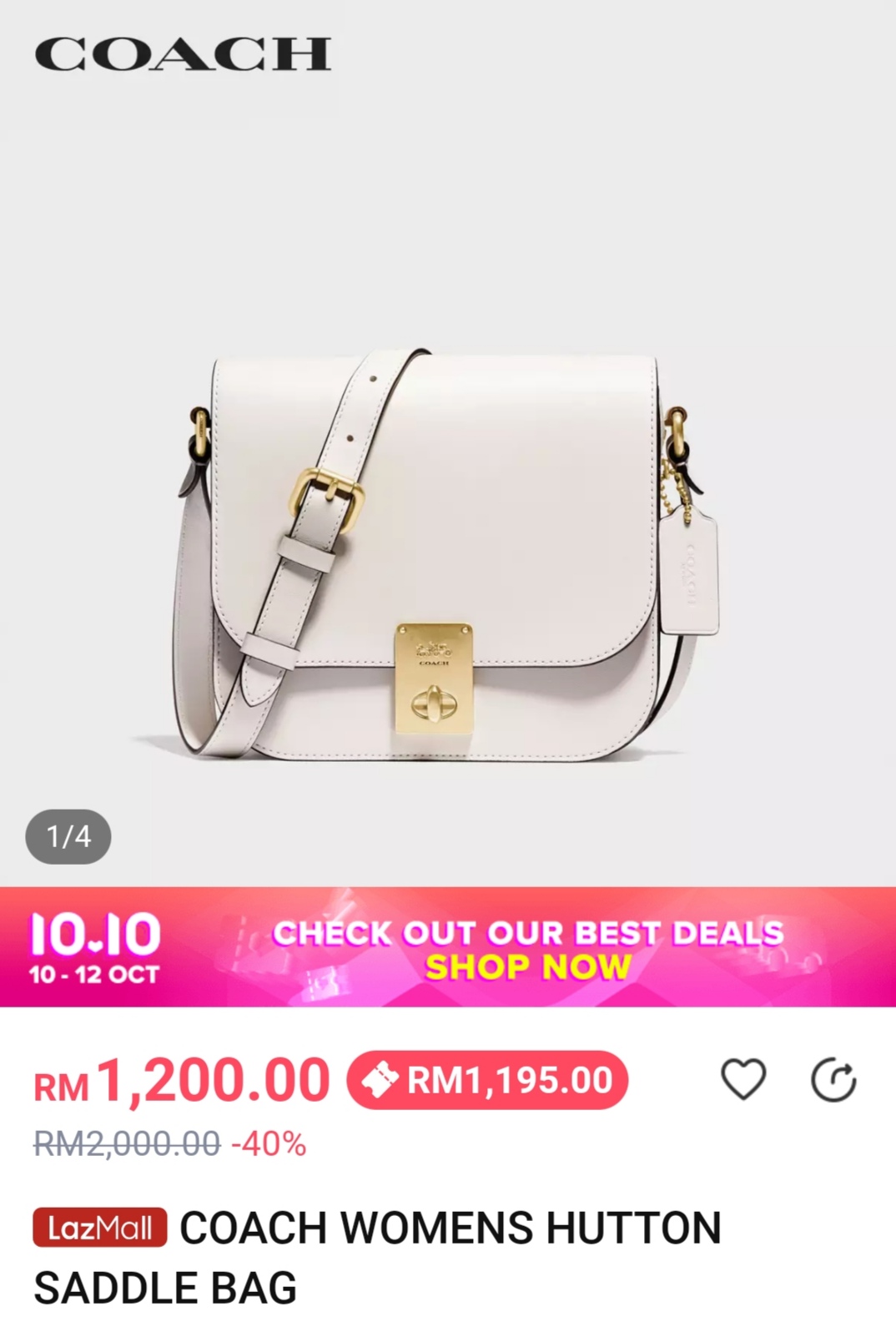Viewport: 896px width, 1327px height.
Task: Add the saddle bag to wishlist
Action: pyautogui.click(x=742, y=1079)
